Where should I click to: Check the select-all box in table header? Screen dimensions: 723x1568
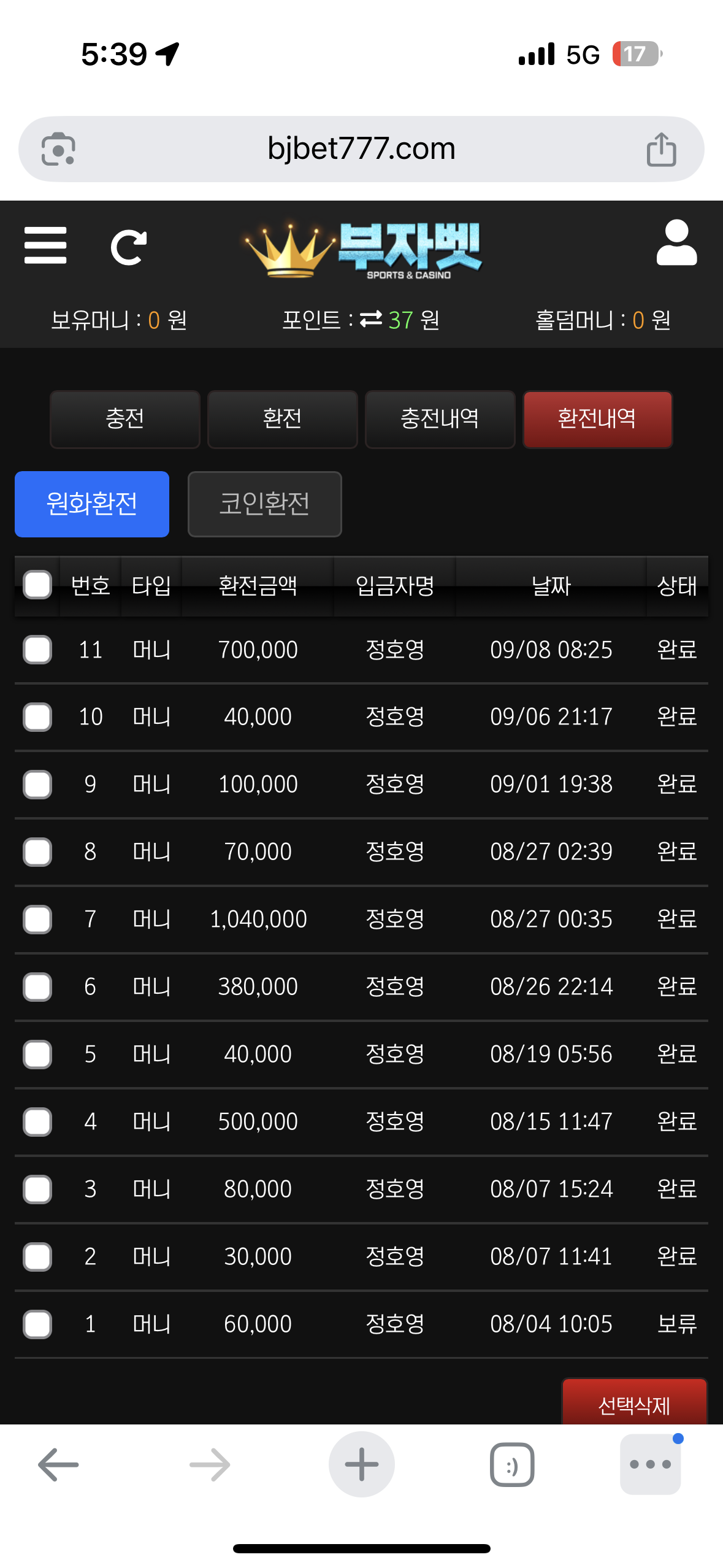click(x=37, y=585)
